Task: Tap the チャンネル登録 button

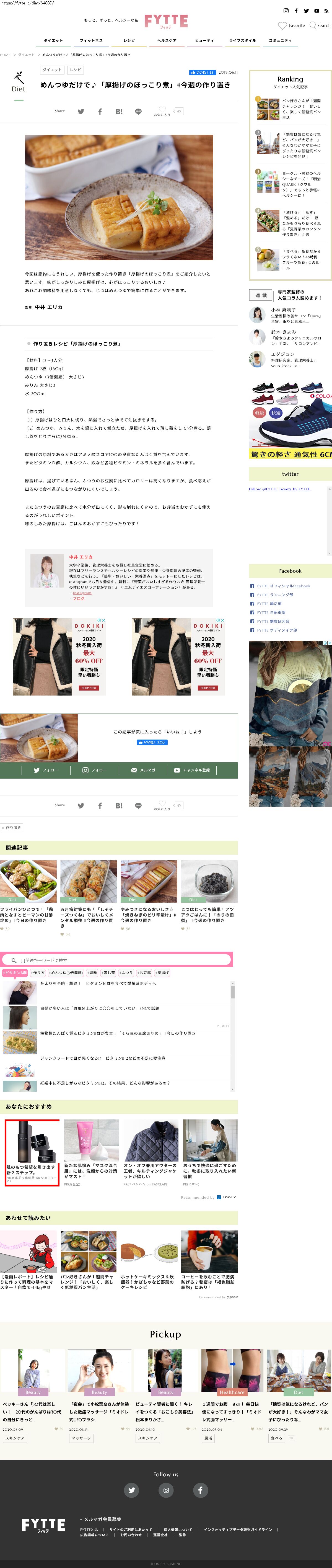Action: pos(192,770)
